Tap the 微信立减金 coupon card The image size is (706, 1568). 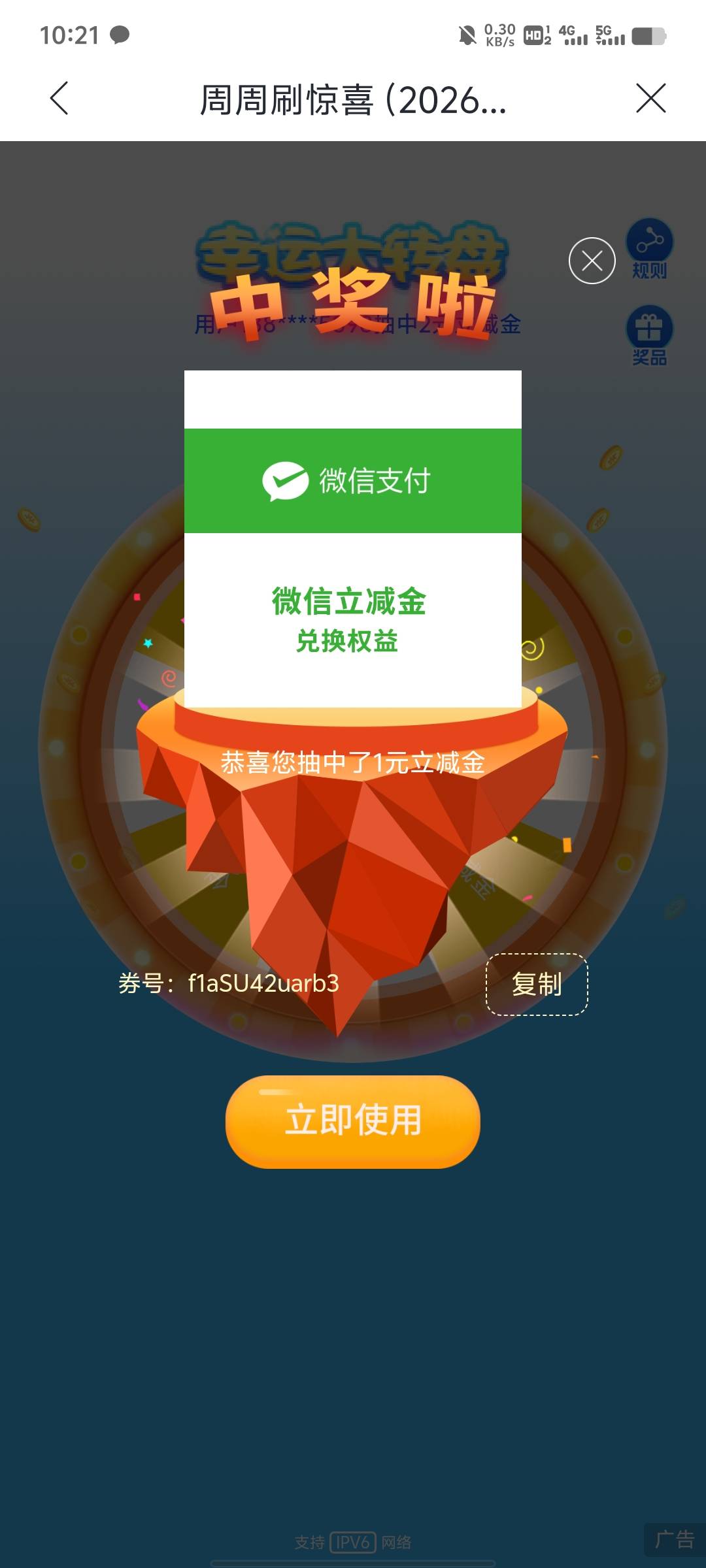coord(353,538)
